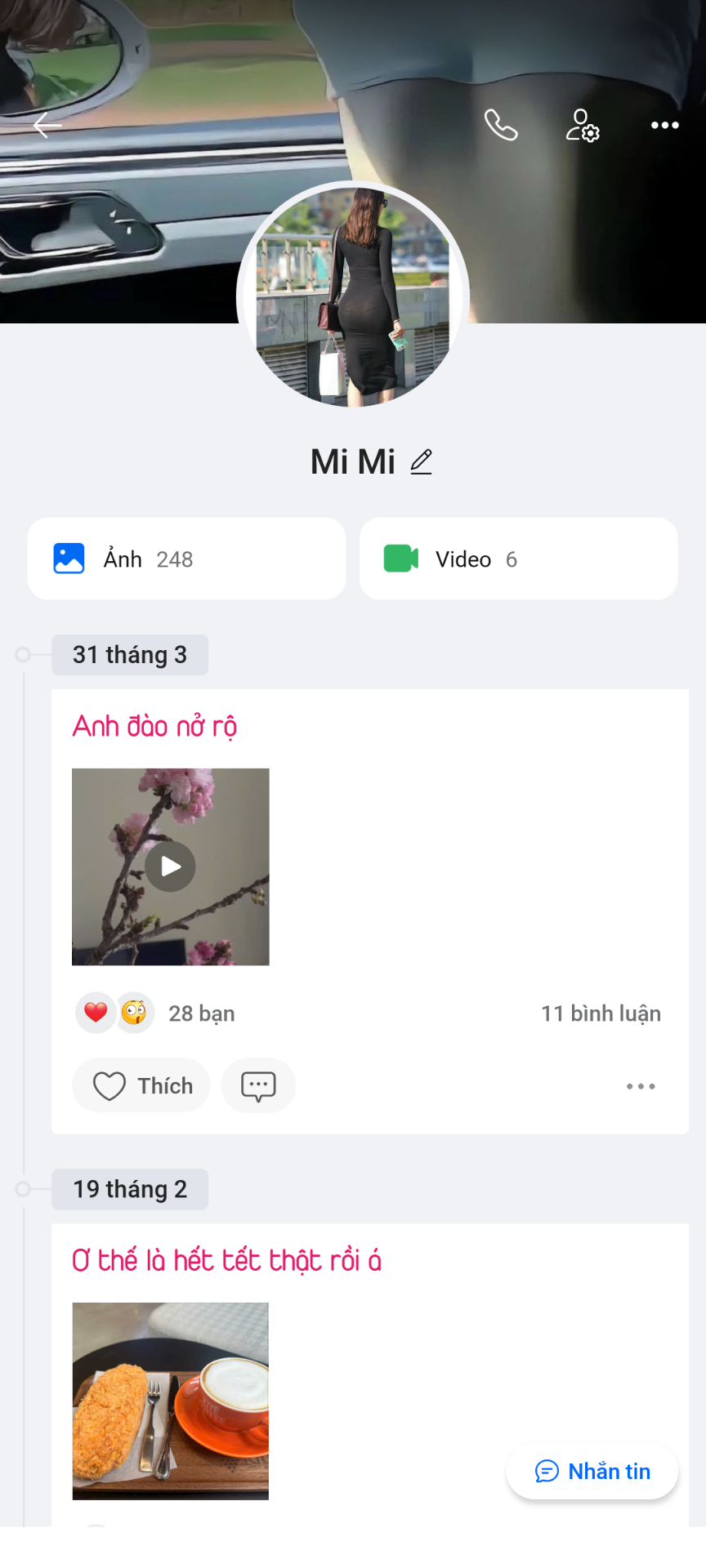
Task: Edit the name Mi Mi with pencil icon
Action: point(421,462)
